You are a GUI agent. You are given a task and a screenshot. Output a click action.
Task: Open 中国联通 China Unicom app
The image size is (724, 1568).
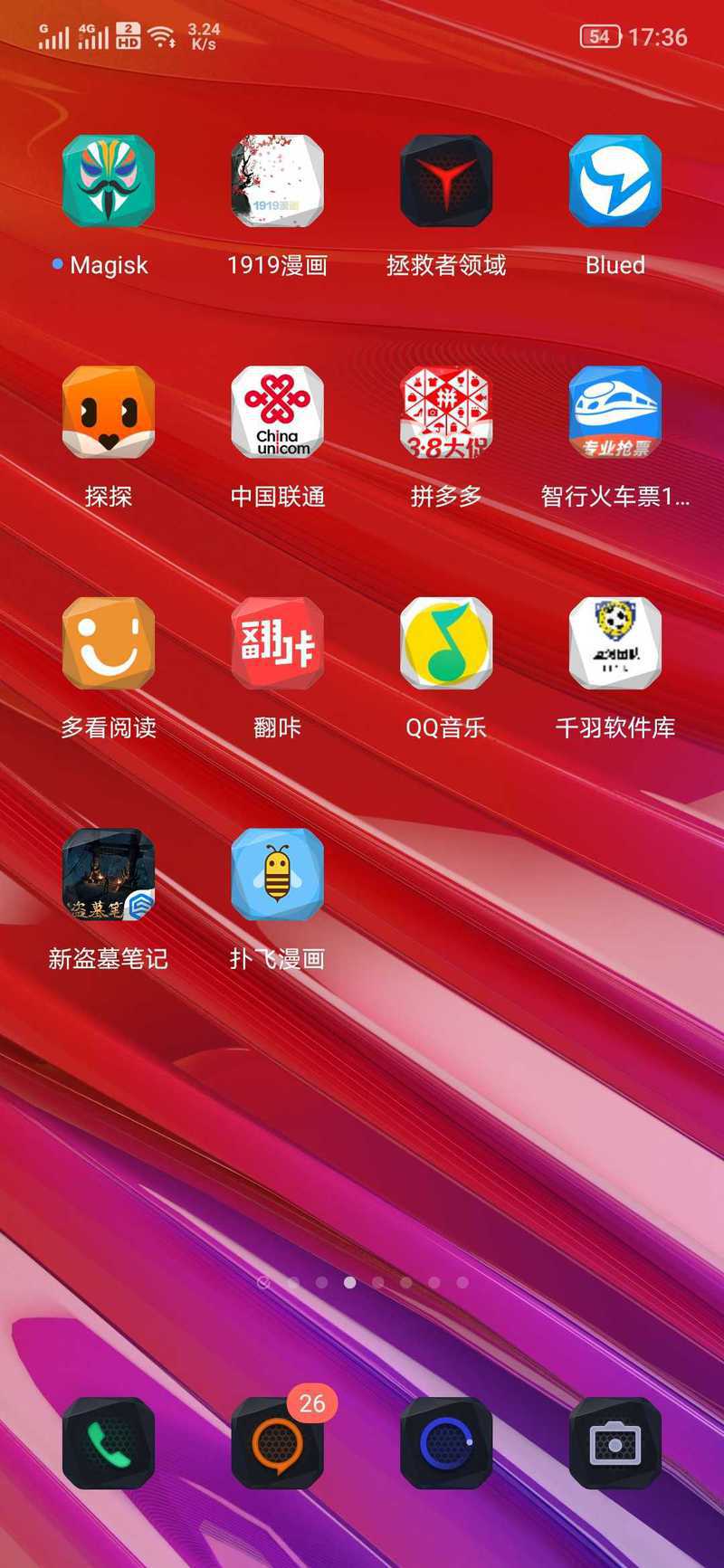coord(277,413)
